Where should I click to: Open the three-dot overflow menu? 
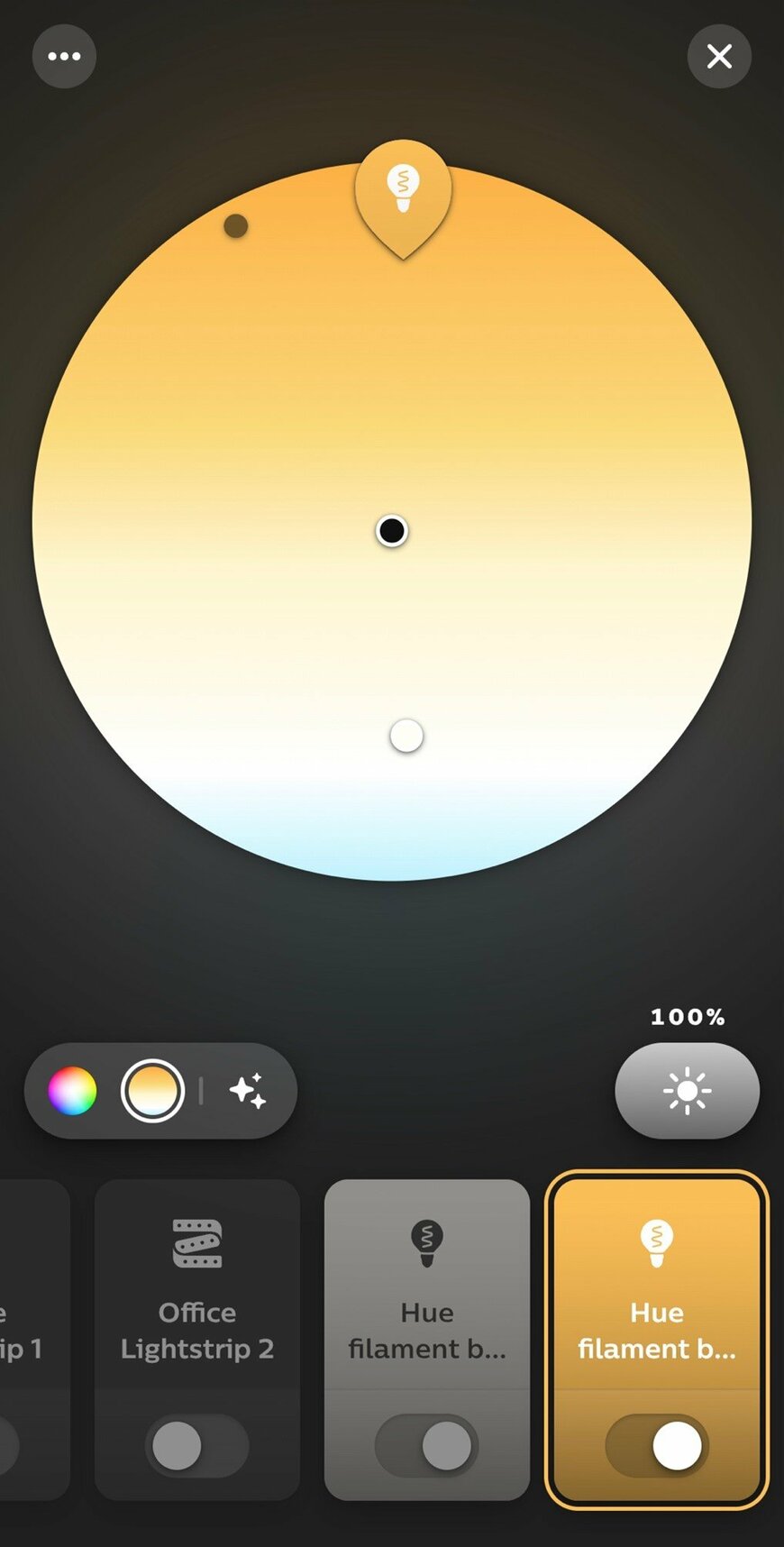64,56
